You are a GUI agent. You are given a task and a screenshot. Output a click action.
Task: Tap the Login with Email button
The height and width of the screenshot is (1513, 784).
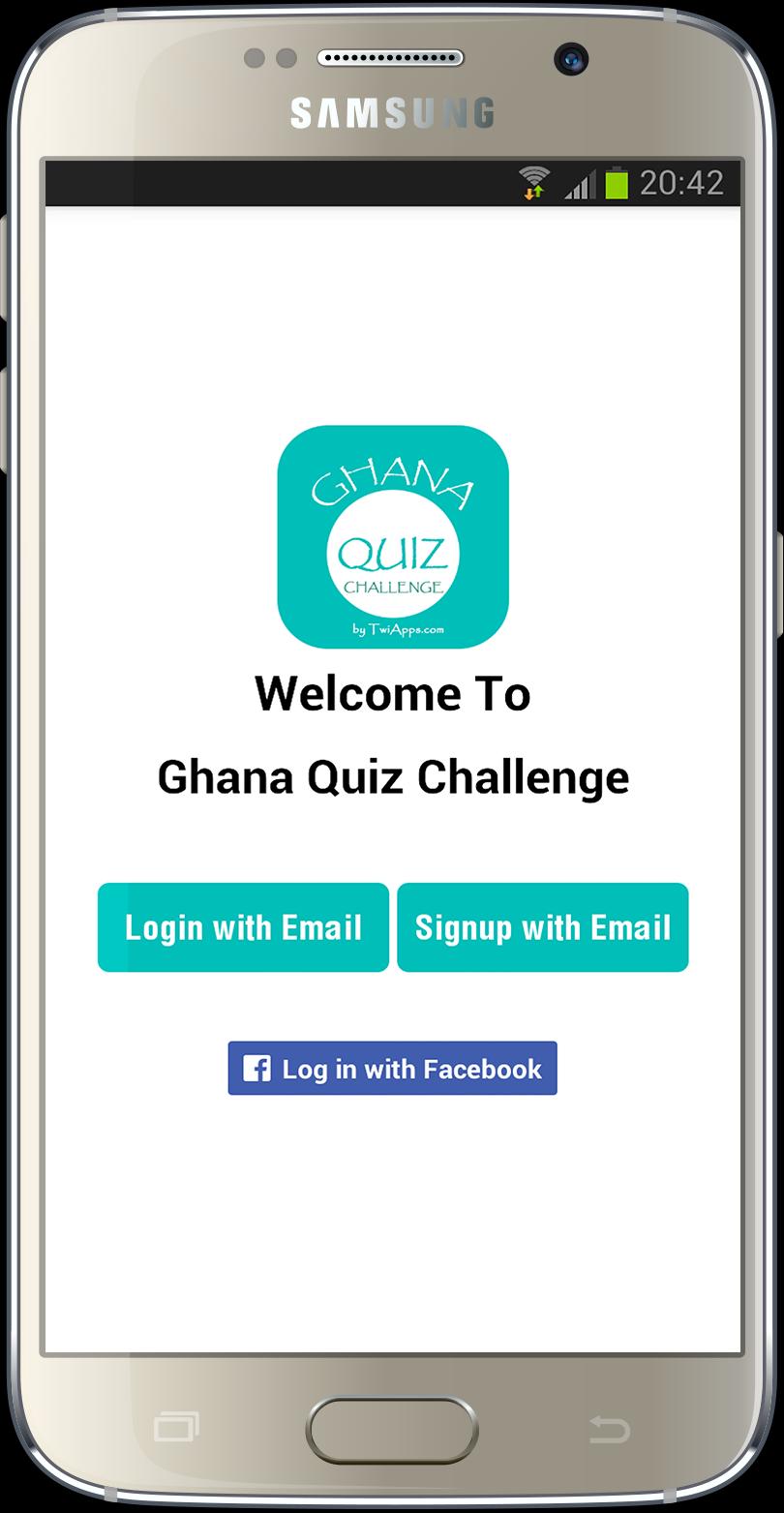coord(243,927)
